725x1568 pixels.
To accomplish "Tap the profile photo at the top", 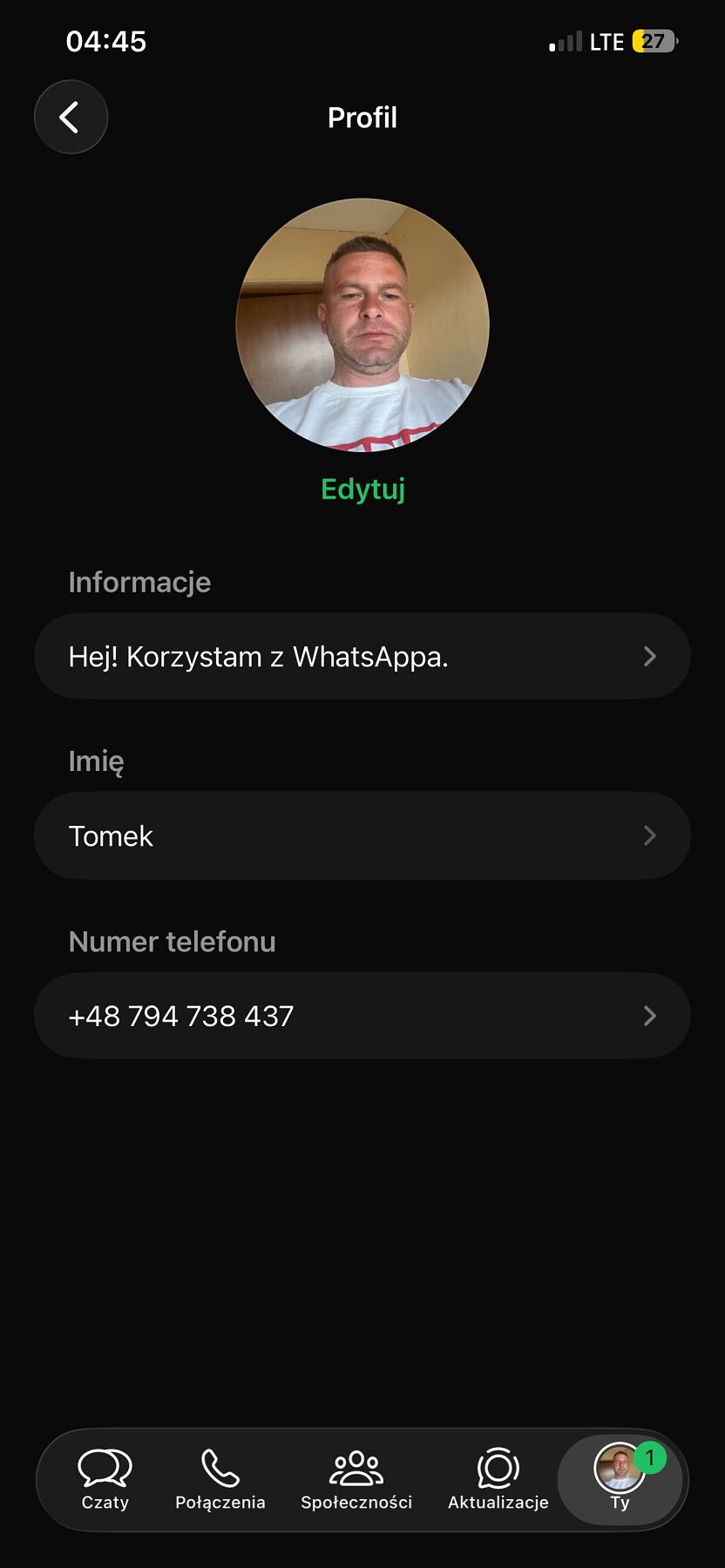I will pyautogui.click(x=362, y=325).
